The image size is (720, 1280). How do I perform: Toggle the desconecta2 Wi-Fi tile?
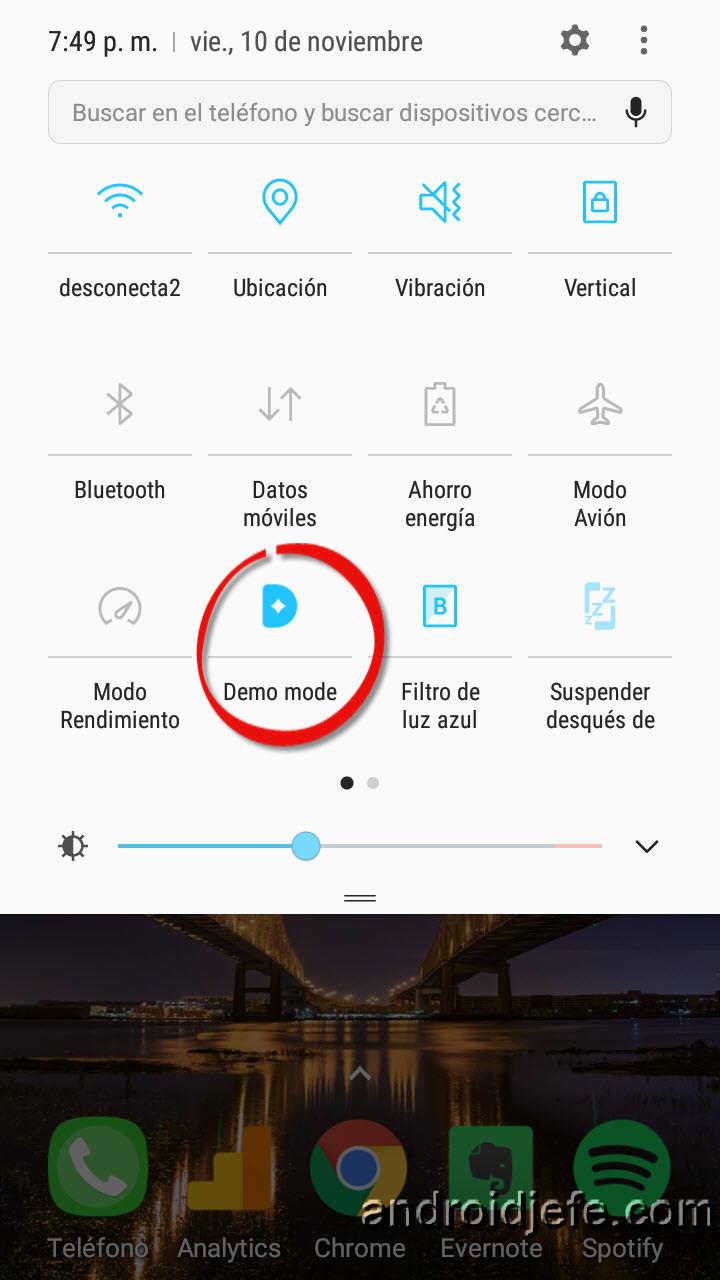coord(120,203)
